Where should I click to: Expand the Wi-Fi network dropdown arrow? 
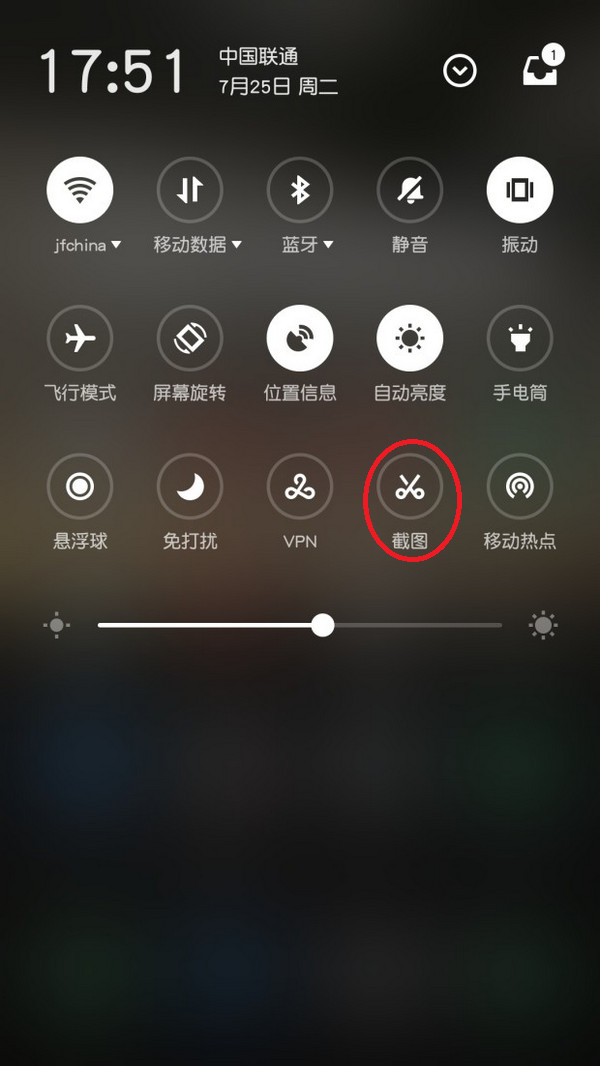116,245
